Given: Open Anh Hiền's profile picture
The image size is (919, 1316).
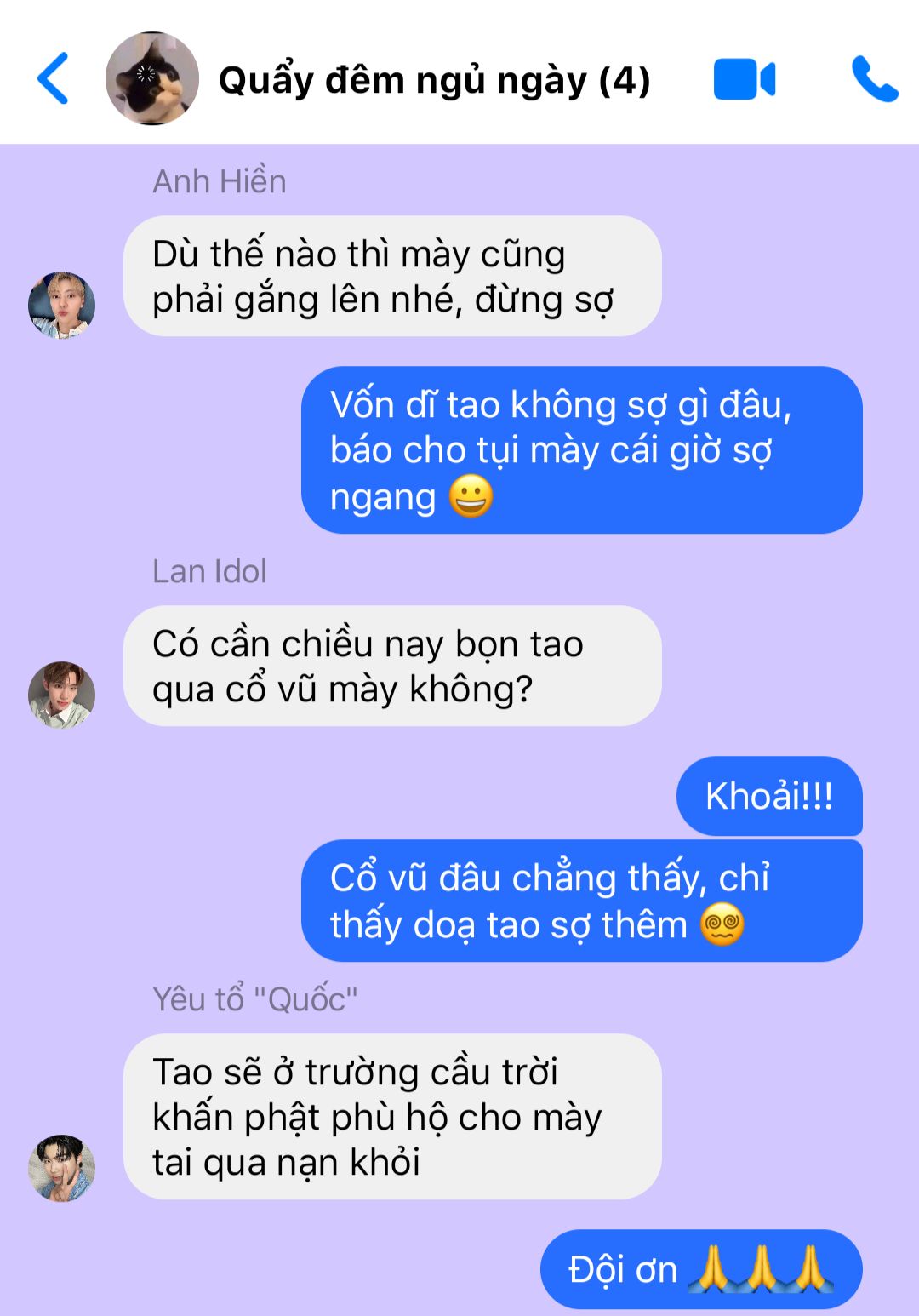Looking at the screenshot, I should [61, 306].
